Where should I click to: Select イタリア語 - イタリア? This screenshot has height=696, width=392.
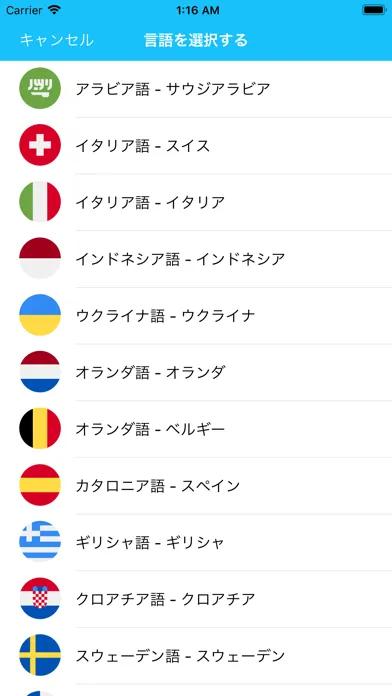click(196, 202)
